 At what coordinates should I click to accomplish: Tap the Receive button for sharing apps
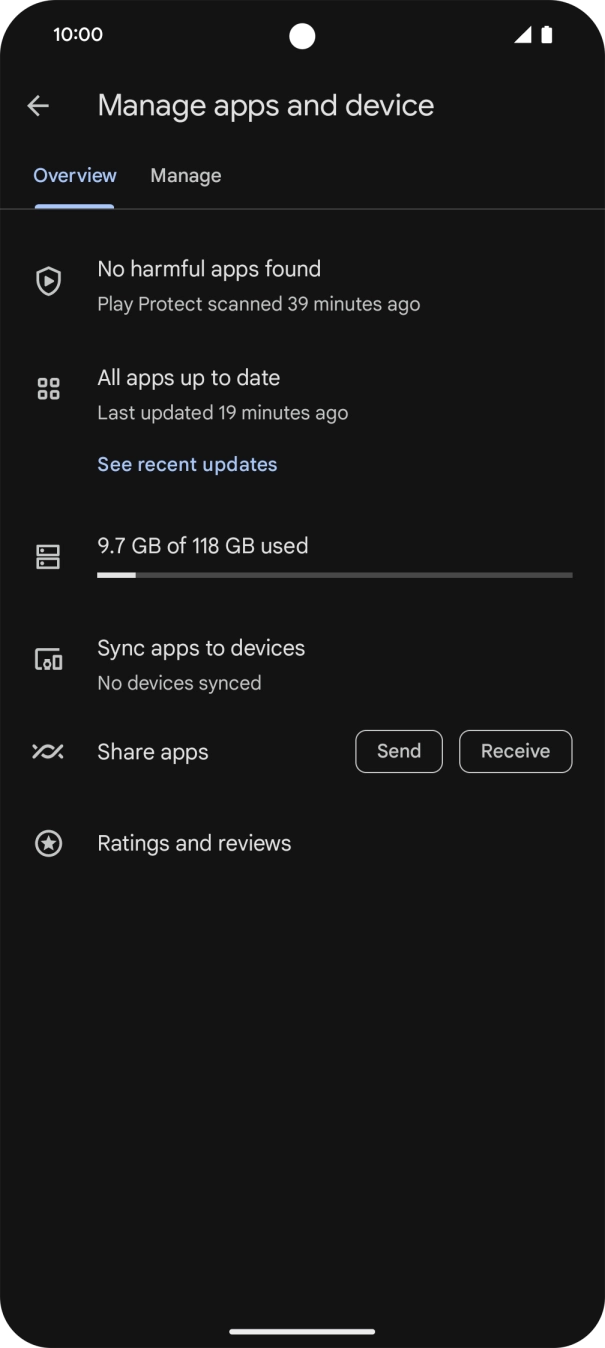coord(516,751)
